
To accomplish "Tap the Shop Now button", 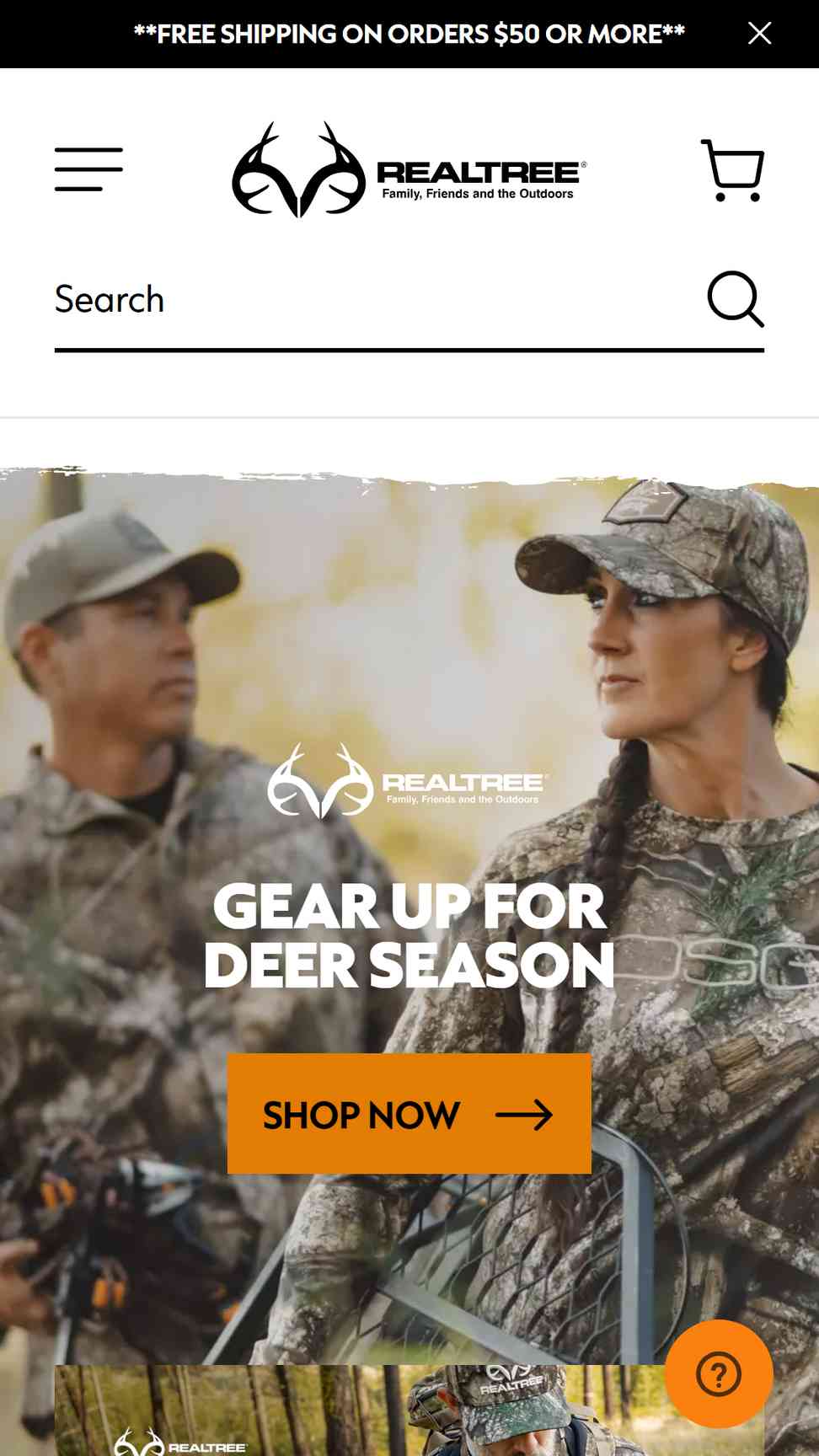I will pyautogui.click(x=409, y=1113).
